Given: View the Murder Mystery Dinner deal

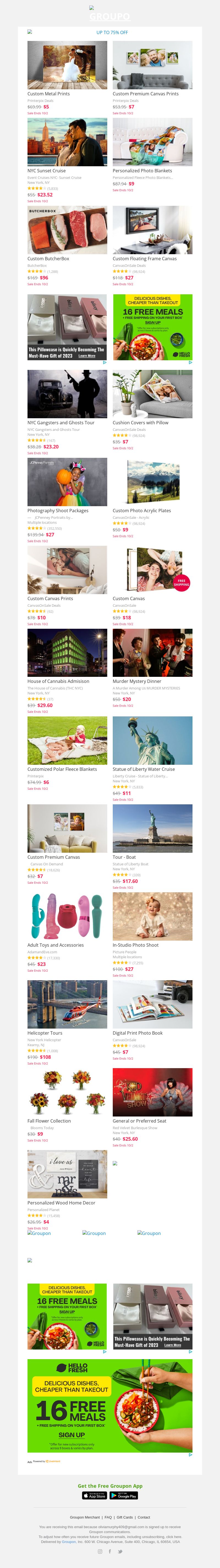Looking at the screenshot, I should (152, 653).
